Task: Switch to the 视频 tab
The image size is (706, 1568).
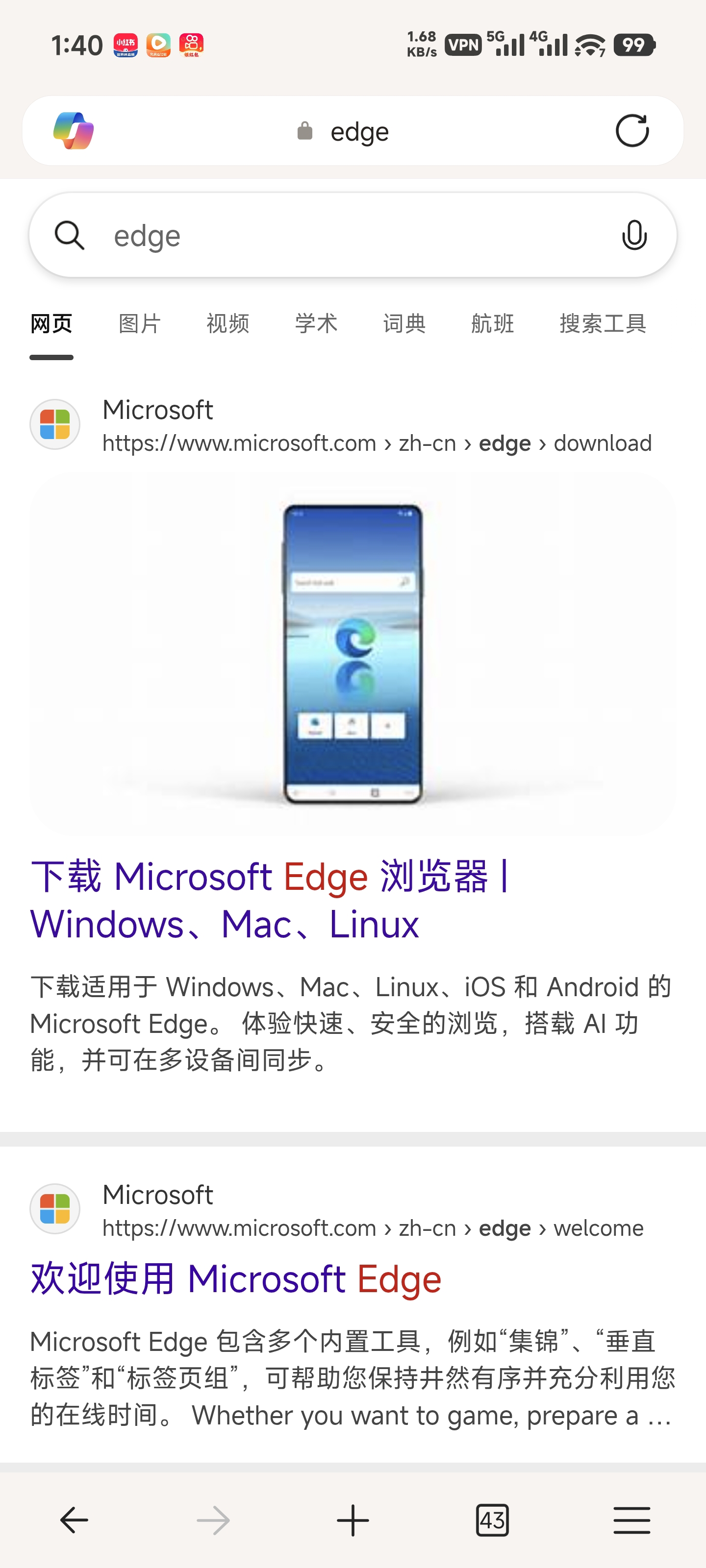Action: [228, 323]
